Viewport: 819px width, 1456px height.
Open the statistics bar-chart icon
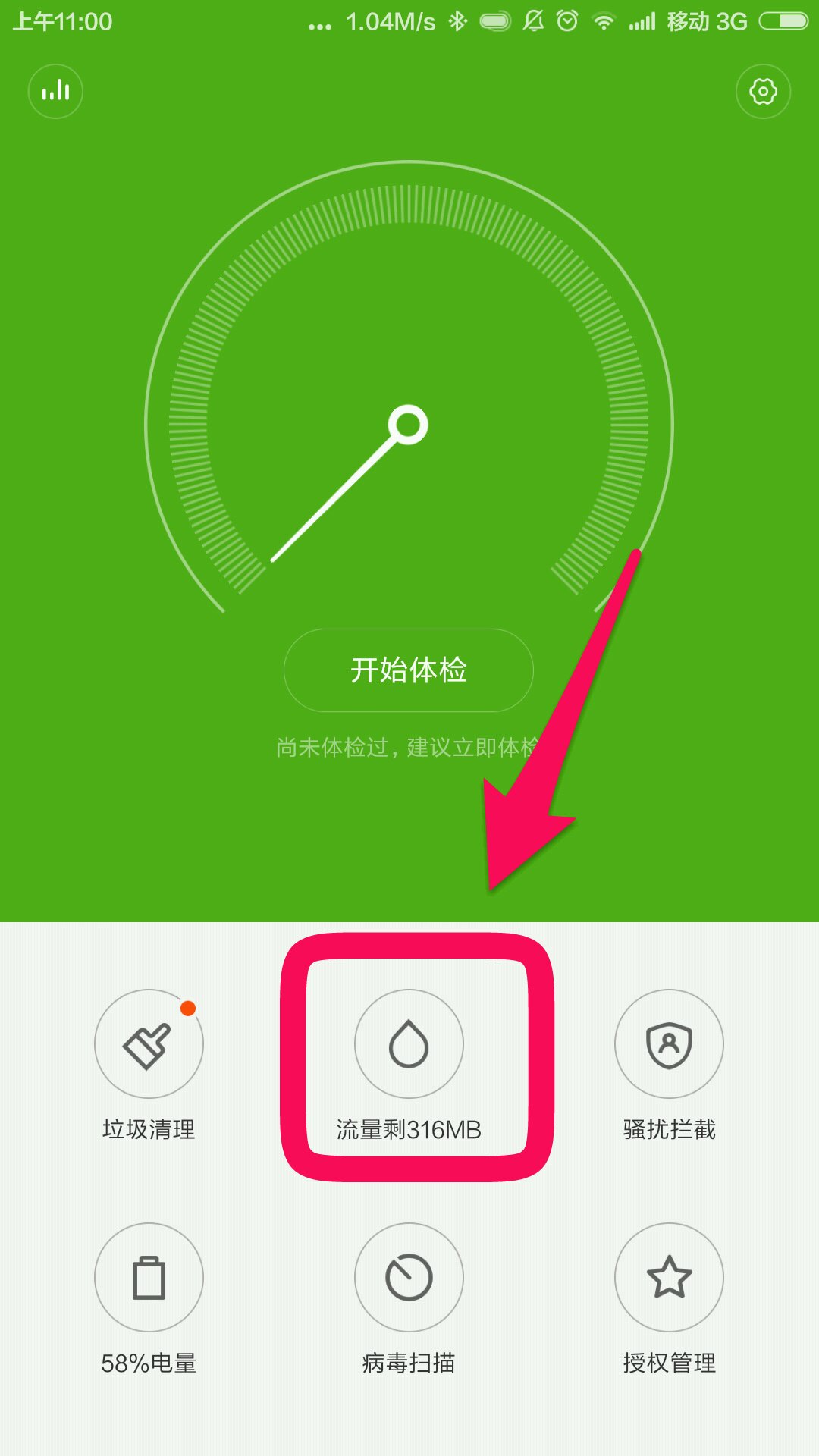point(55,92)
